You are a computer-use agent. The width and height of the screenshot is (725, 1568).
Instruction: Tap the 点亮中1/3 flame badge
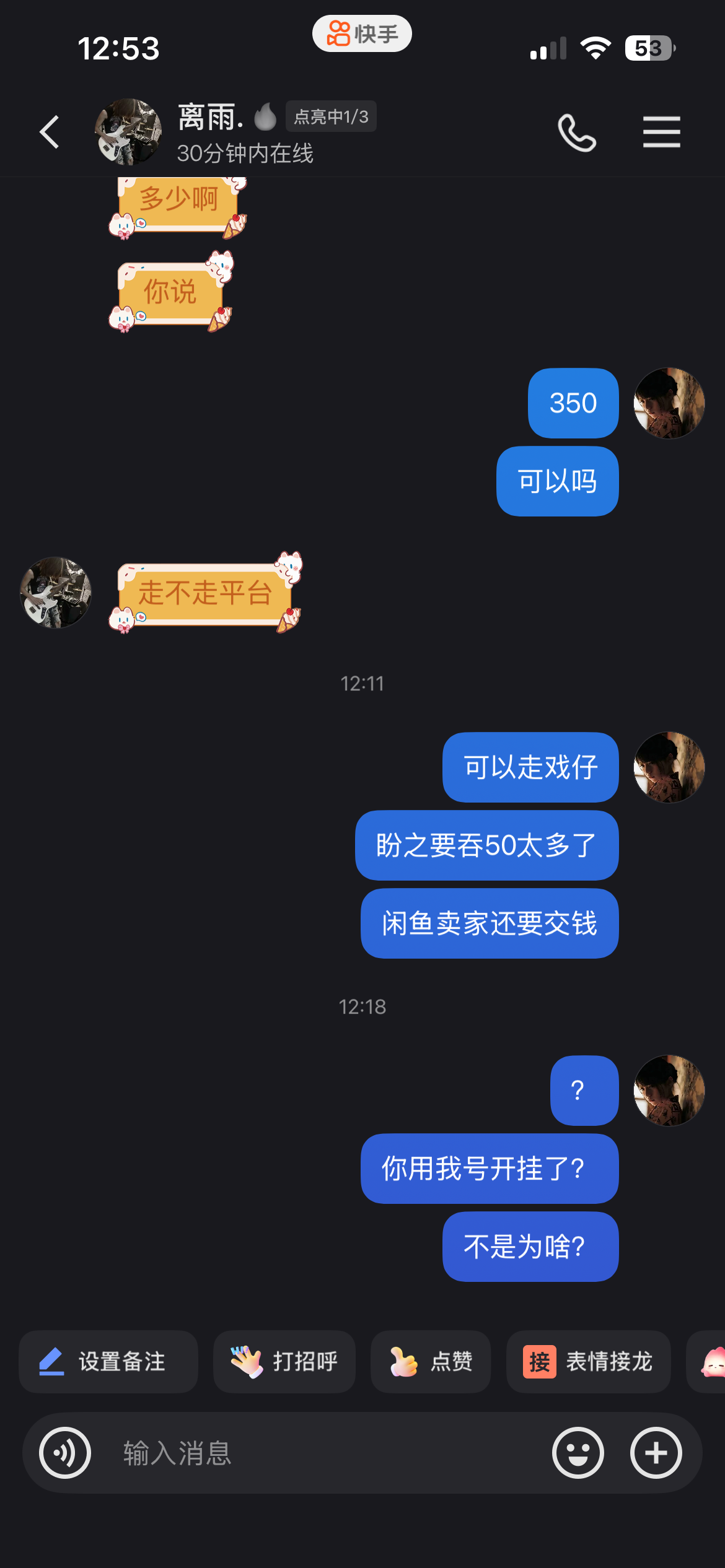[x=330, y=116]
